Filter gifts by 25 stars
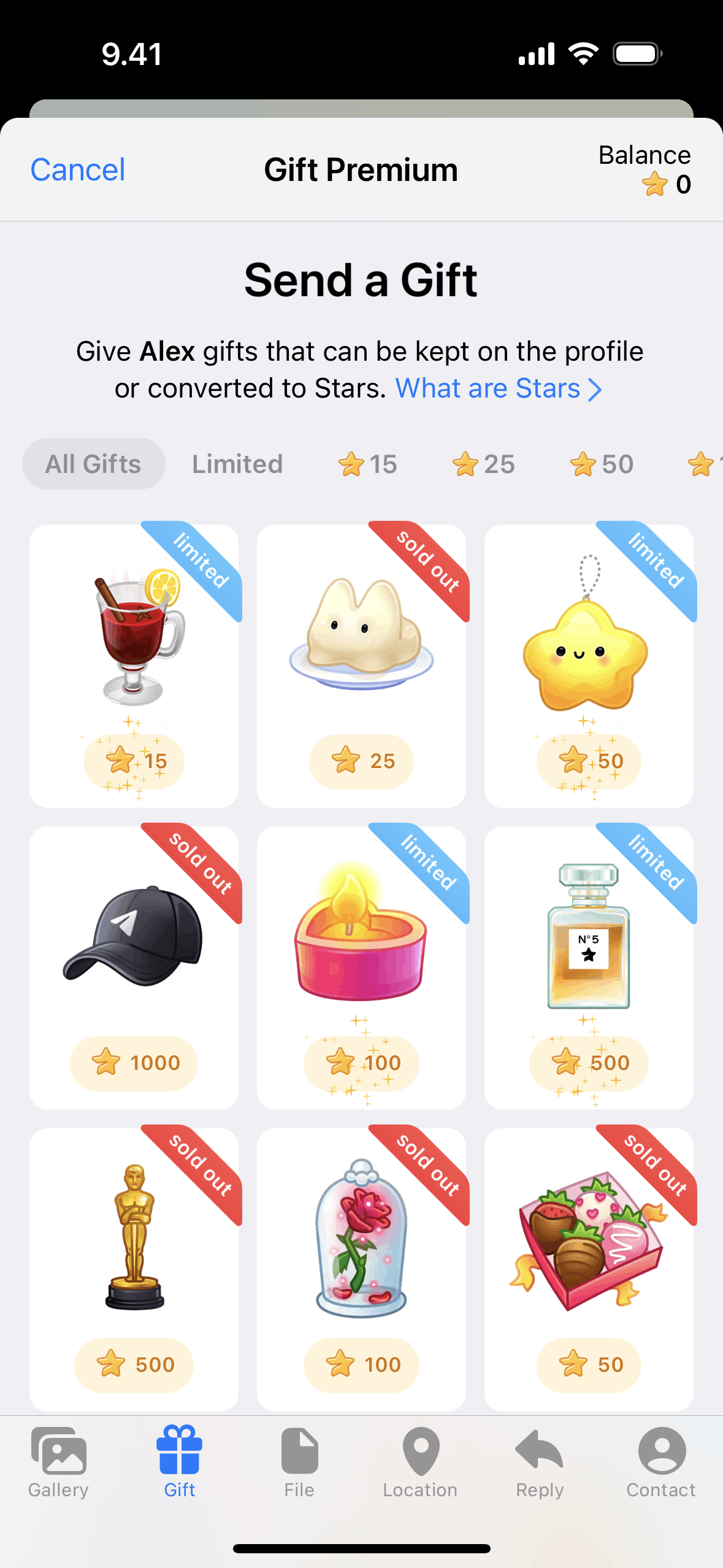The width and height of the screenshot is (723, 1568). tap(483, 464)
